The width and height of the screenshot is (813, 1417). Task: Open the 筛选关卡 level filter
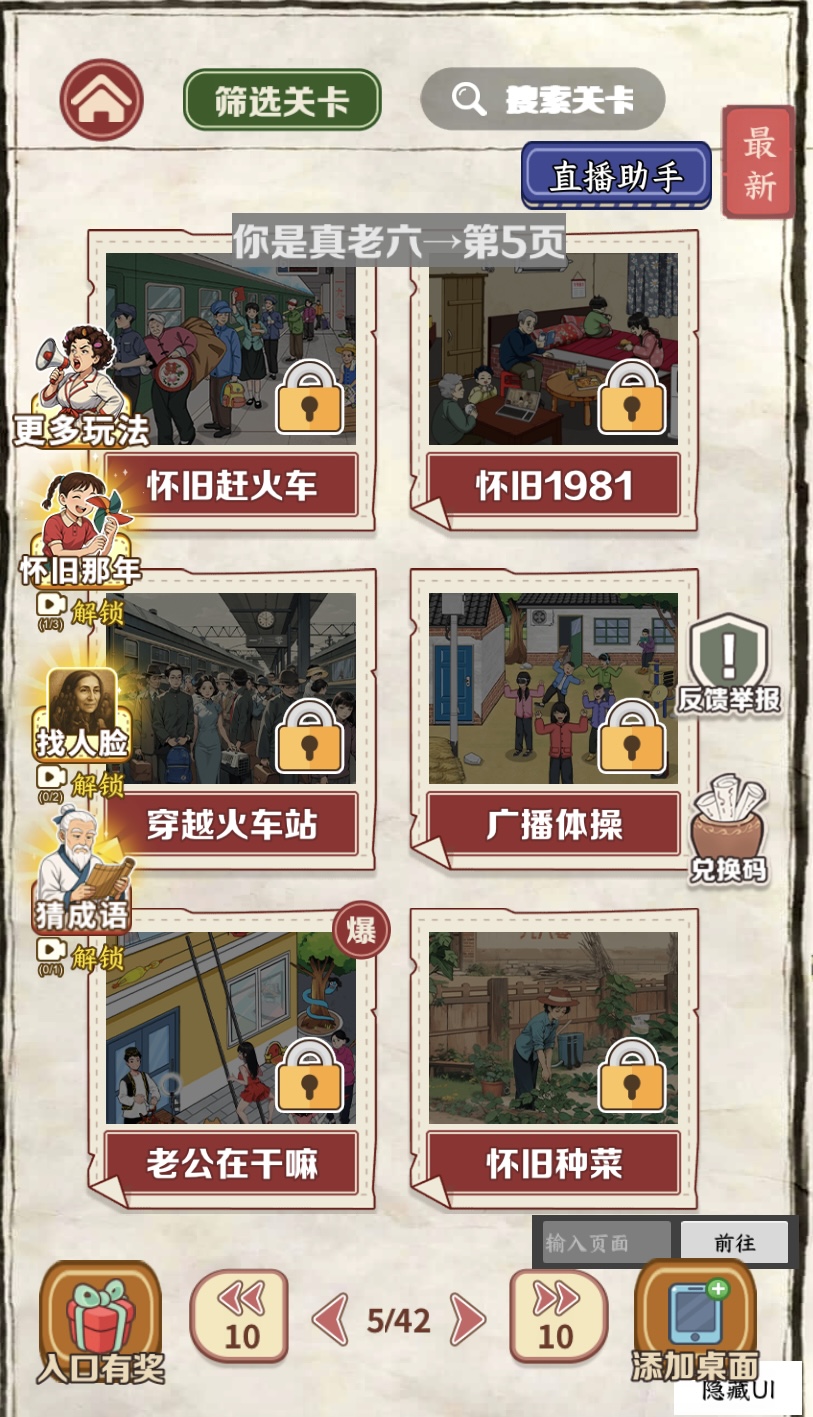[x=282, y=100]
